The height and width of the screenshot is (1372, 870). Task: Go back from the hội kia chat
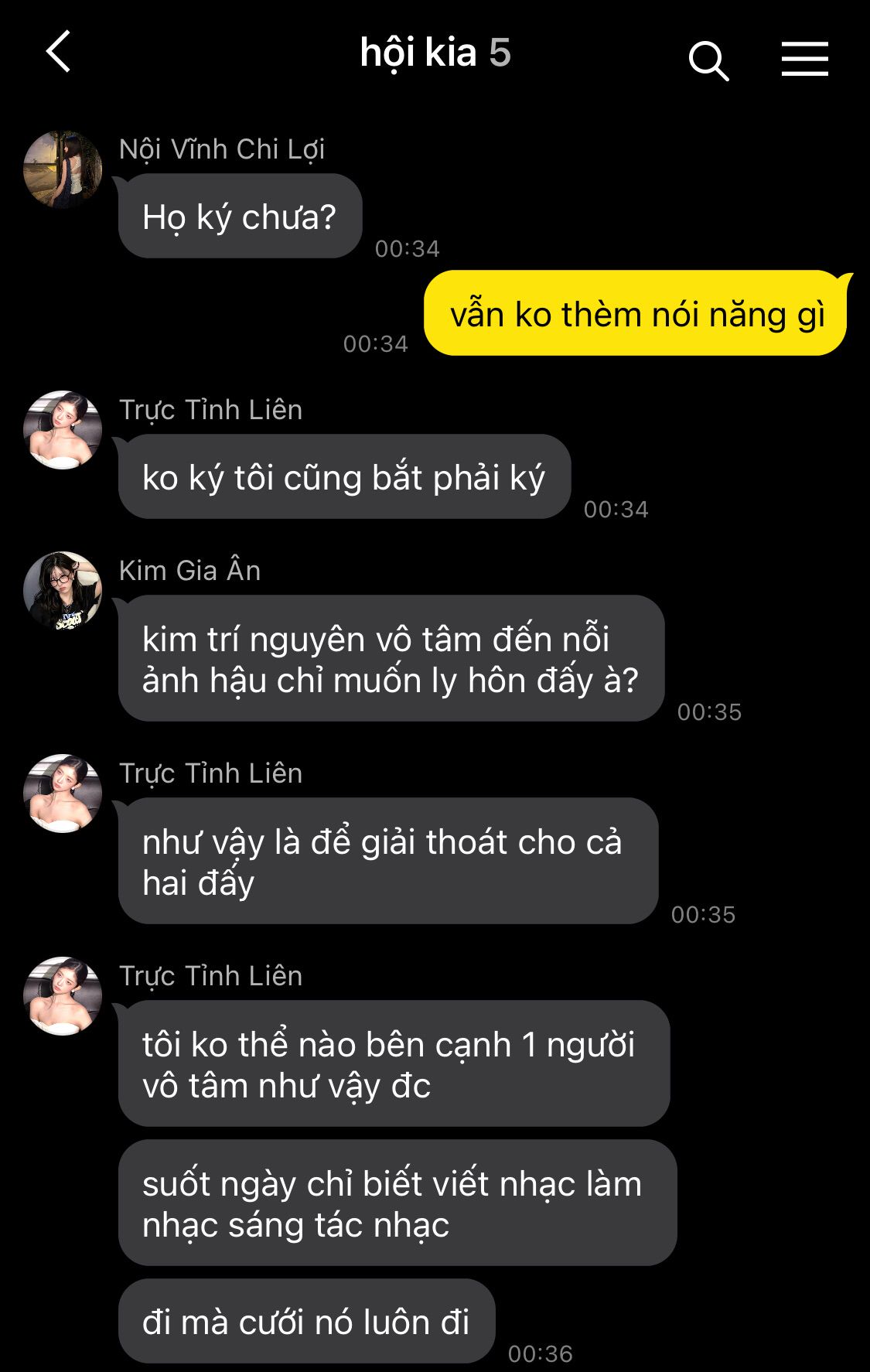59,53
